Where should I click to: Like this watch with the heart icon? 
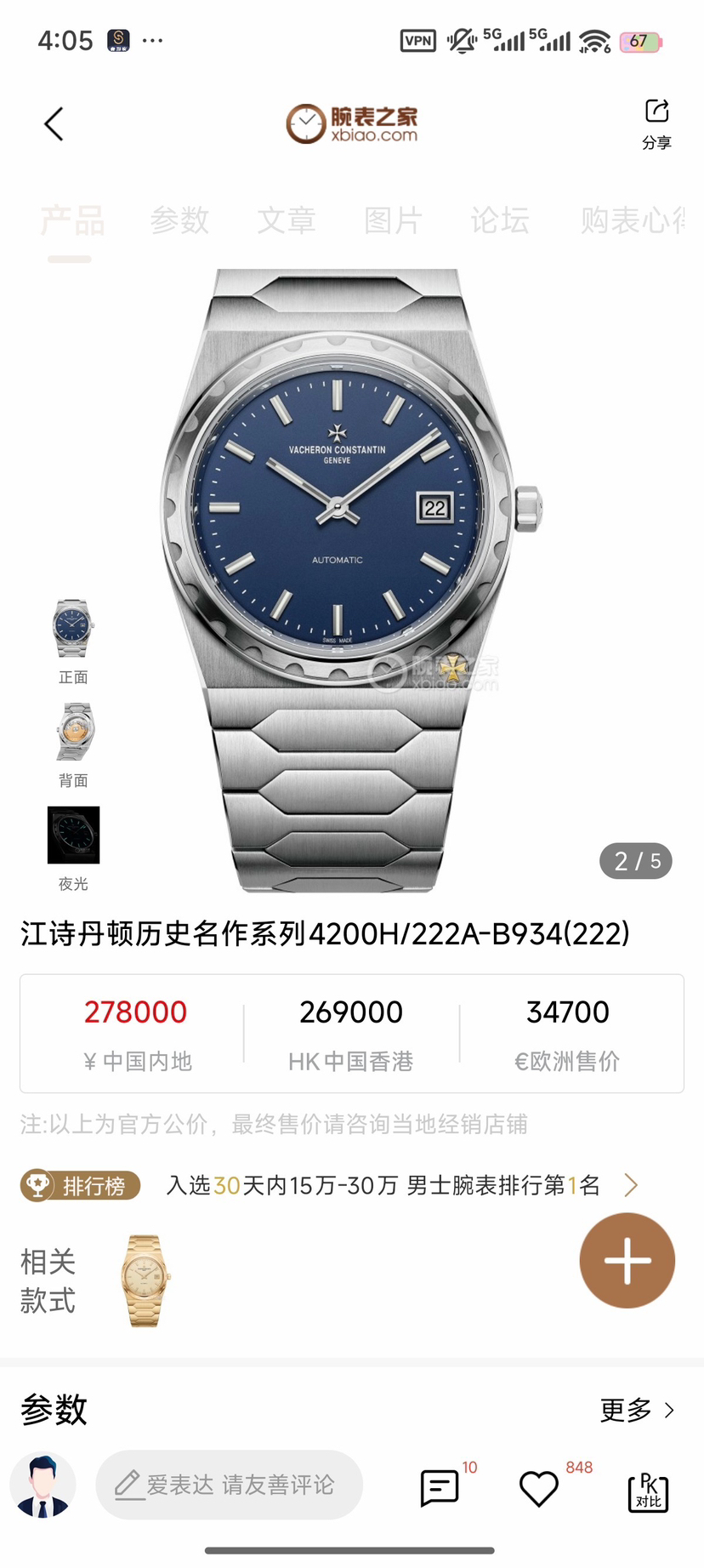pyautogui.click(x=538, y=1488)
